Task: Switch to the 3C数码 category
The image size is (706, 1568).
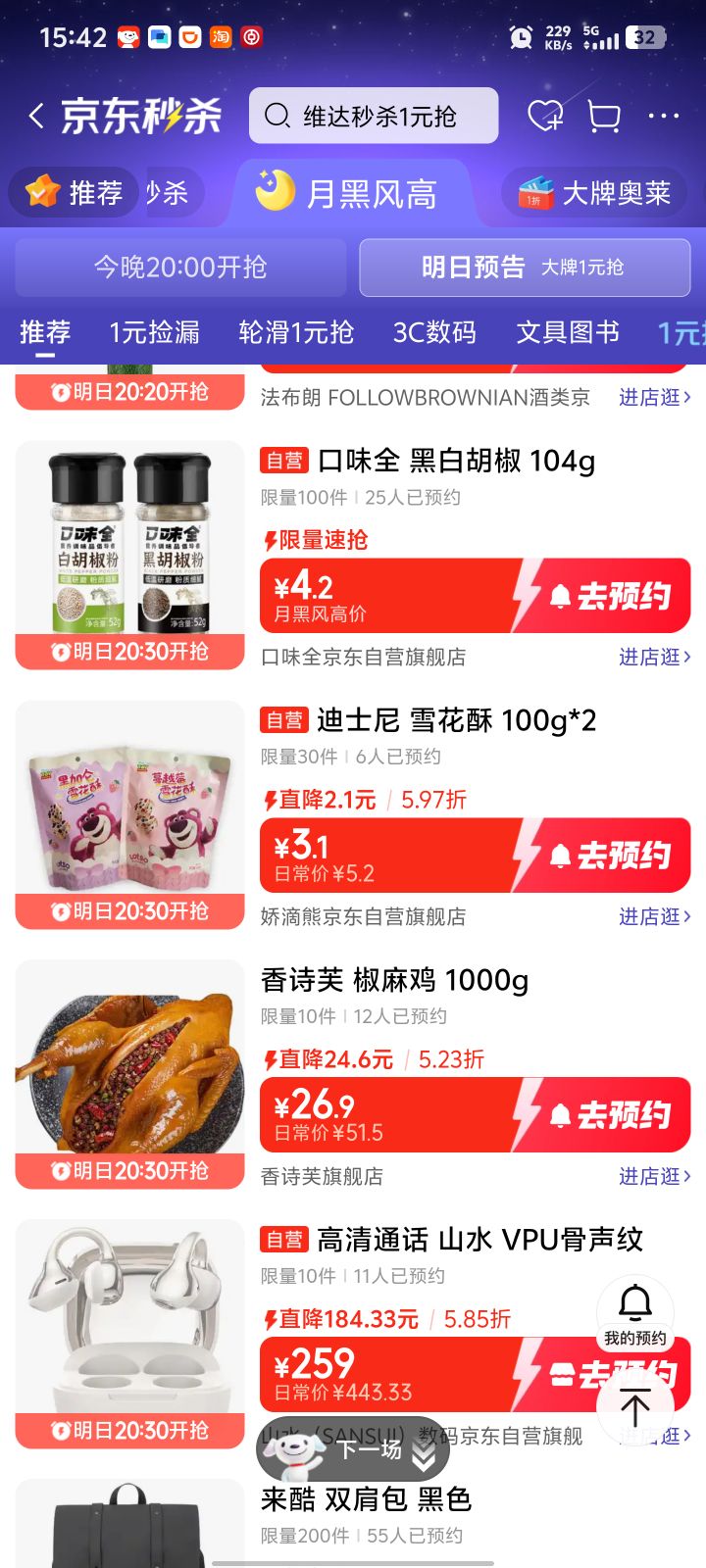Action: click(x=434, y=332)
